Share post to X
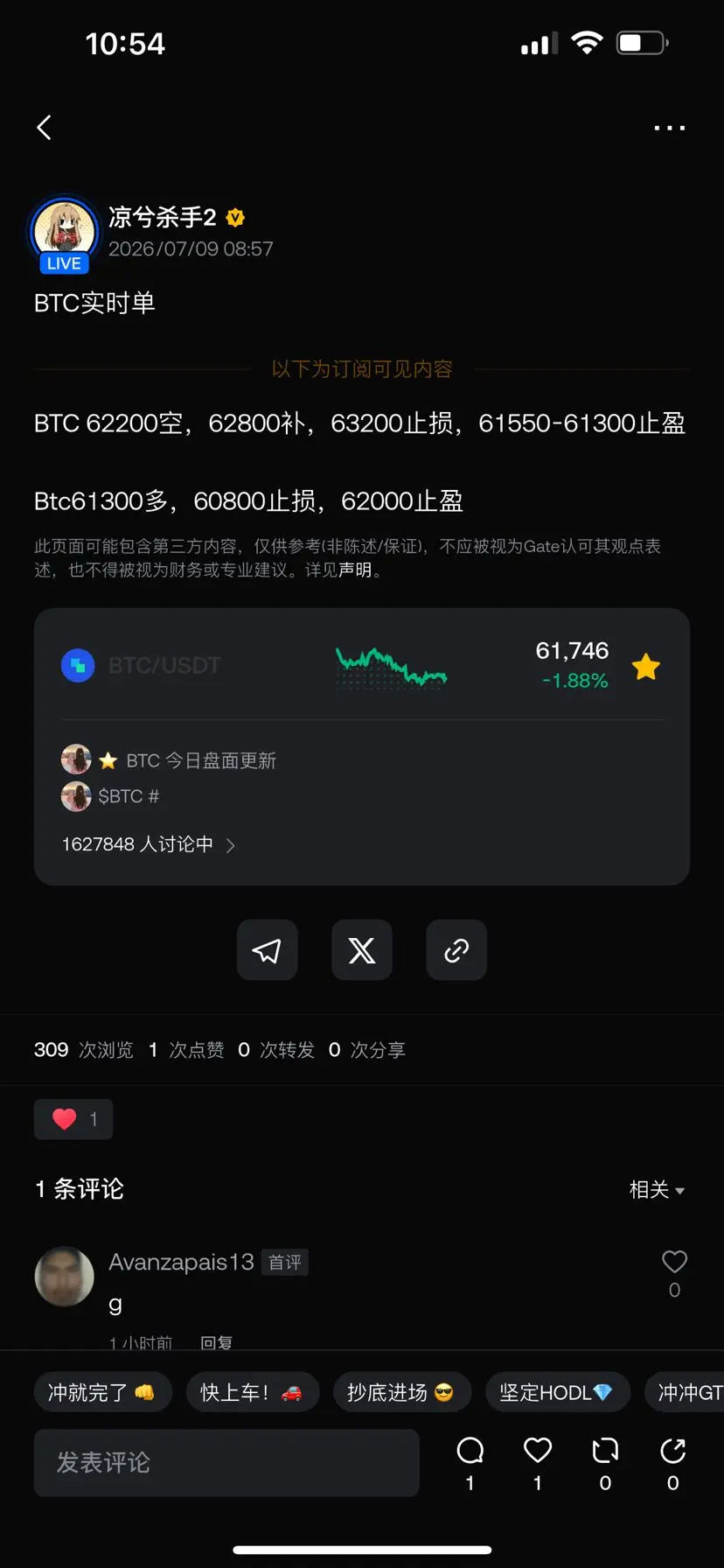724x1568 pixels. pos(362,950)
